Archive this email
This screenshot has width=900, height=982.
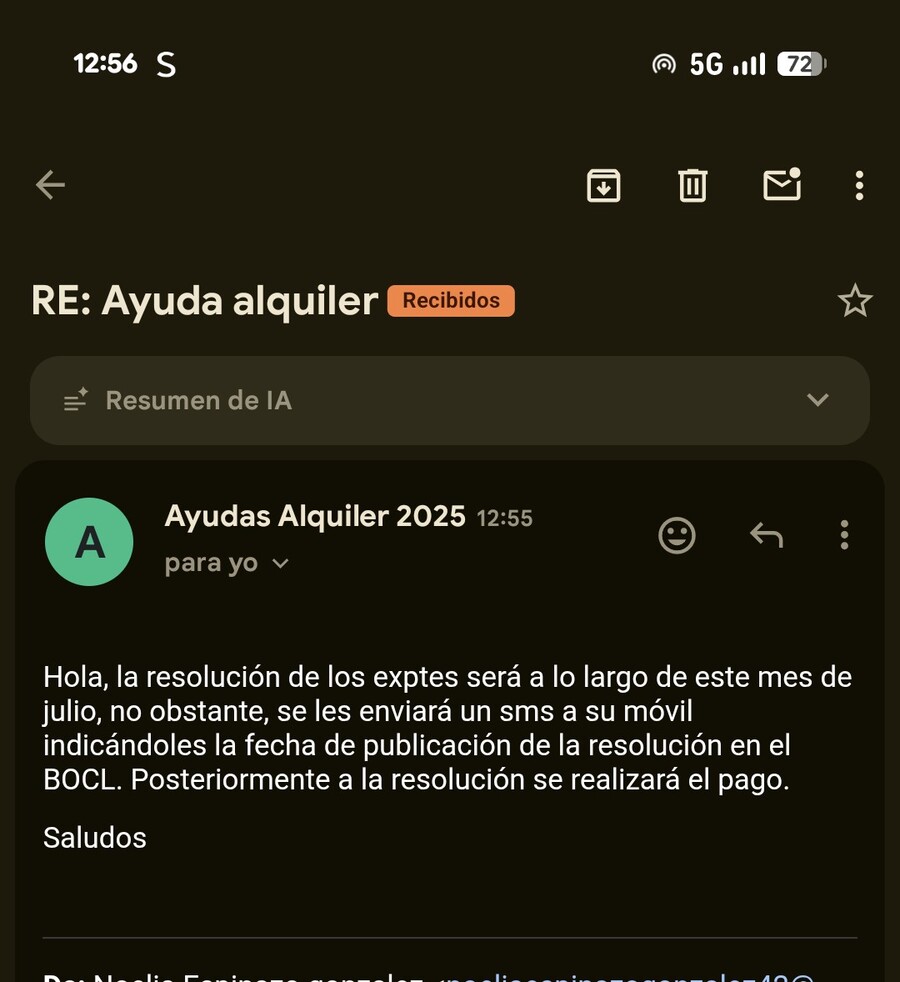(x=603, y=185)
